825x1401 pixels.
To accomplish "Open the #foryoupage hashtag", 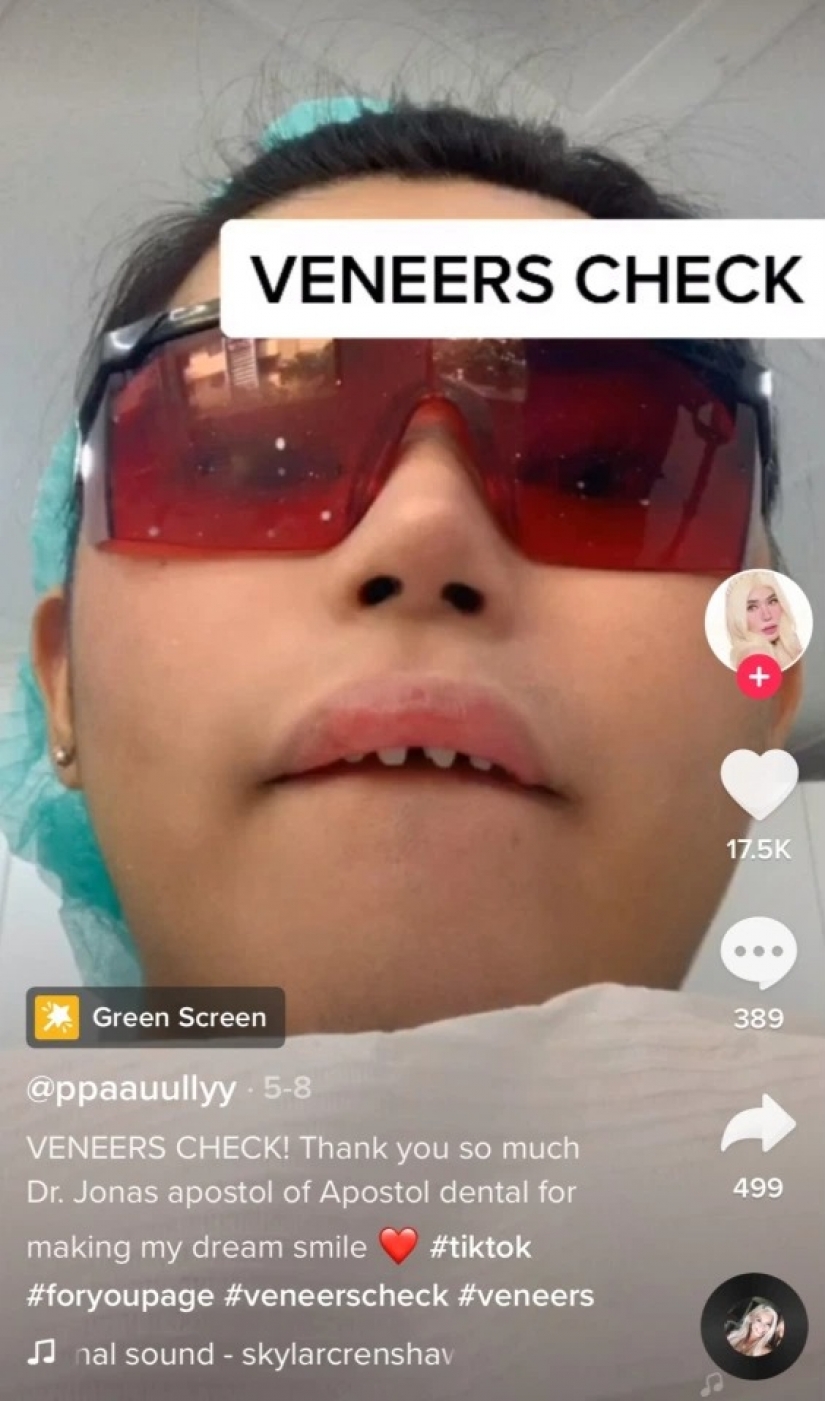I will tap(120, 1297).
